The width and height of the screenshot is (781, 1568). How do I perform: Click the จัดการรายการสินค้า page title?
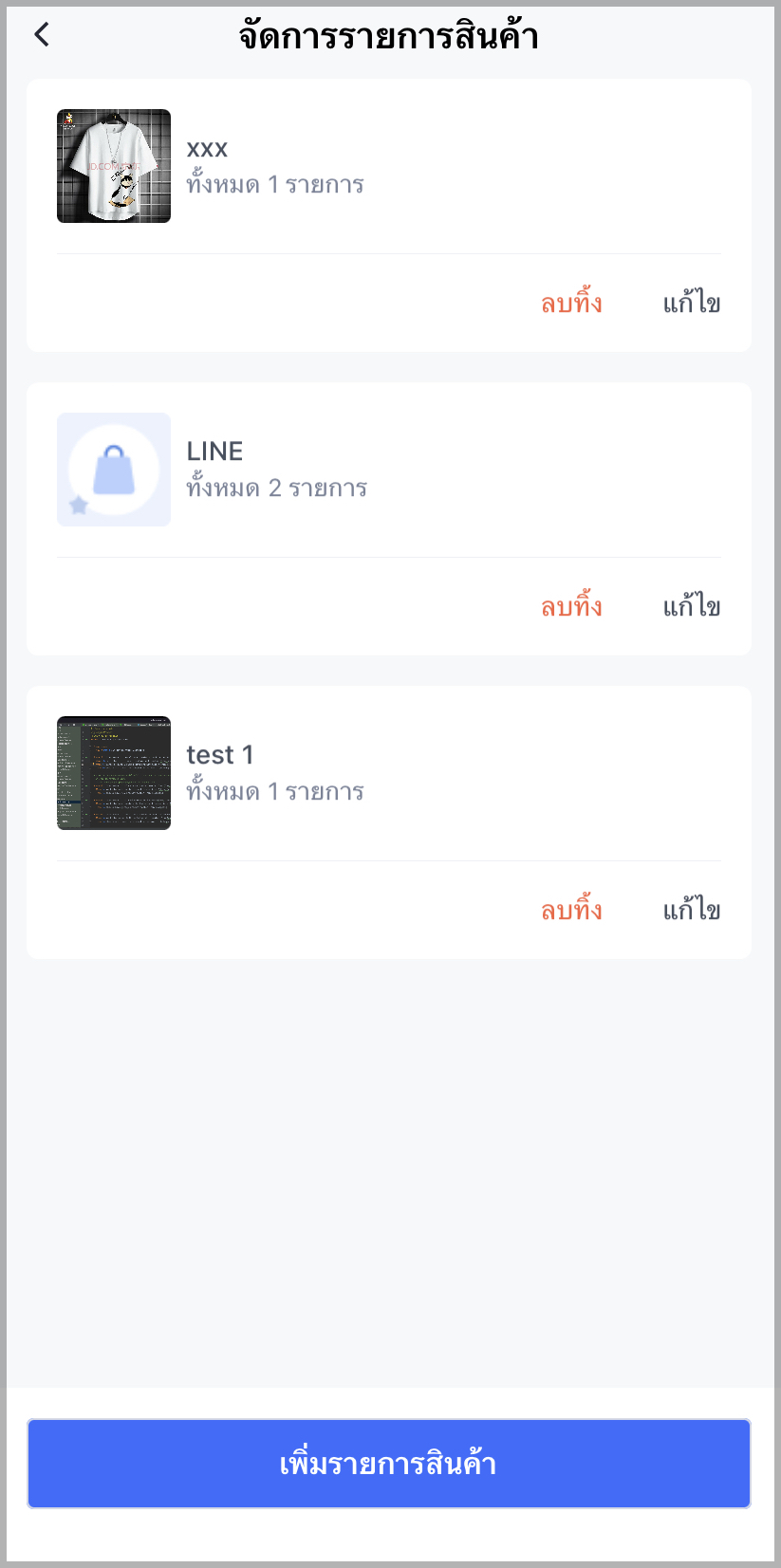point(390,32)
